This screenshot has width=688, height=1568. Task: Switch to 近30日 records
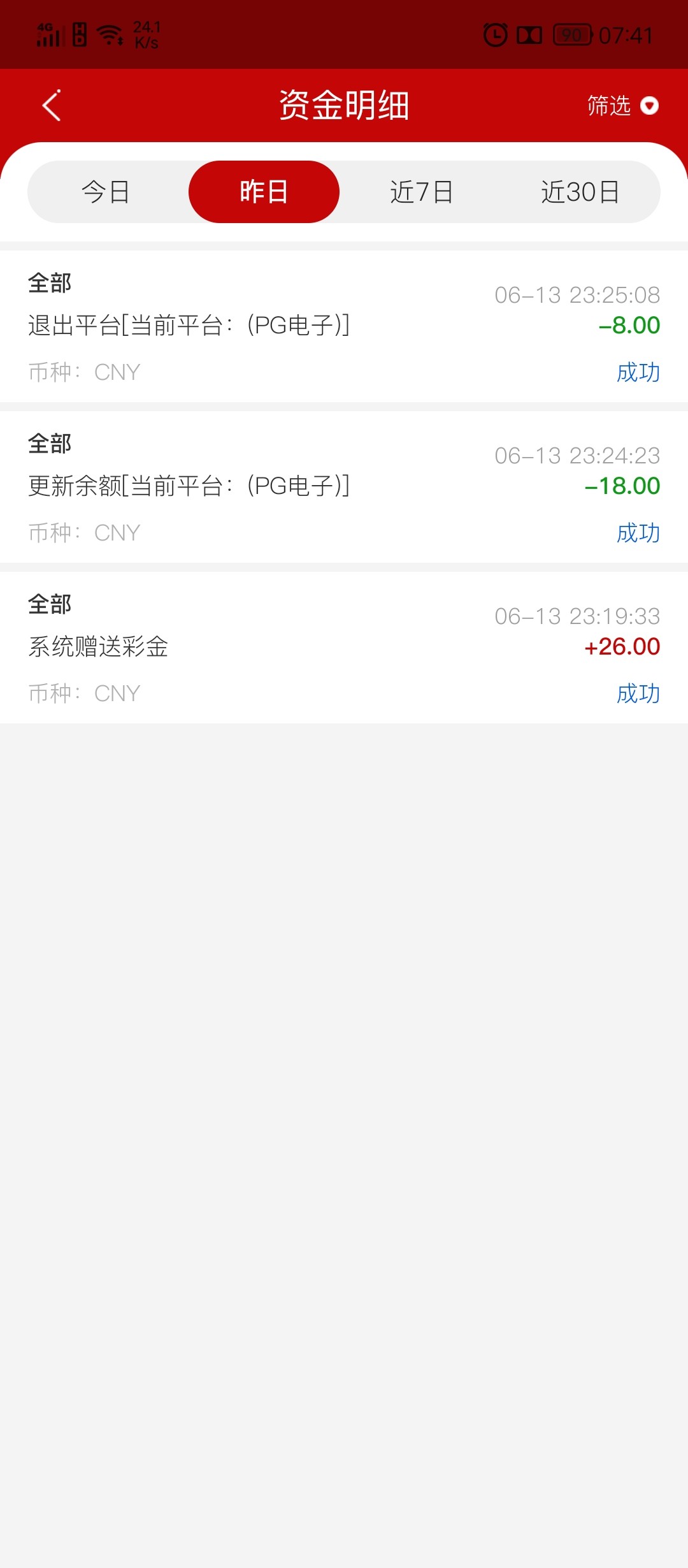[580, 192]
